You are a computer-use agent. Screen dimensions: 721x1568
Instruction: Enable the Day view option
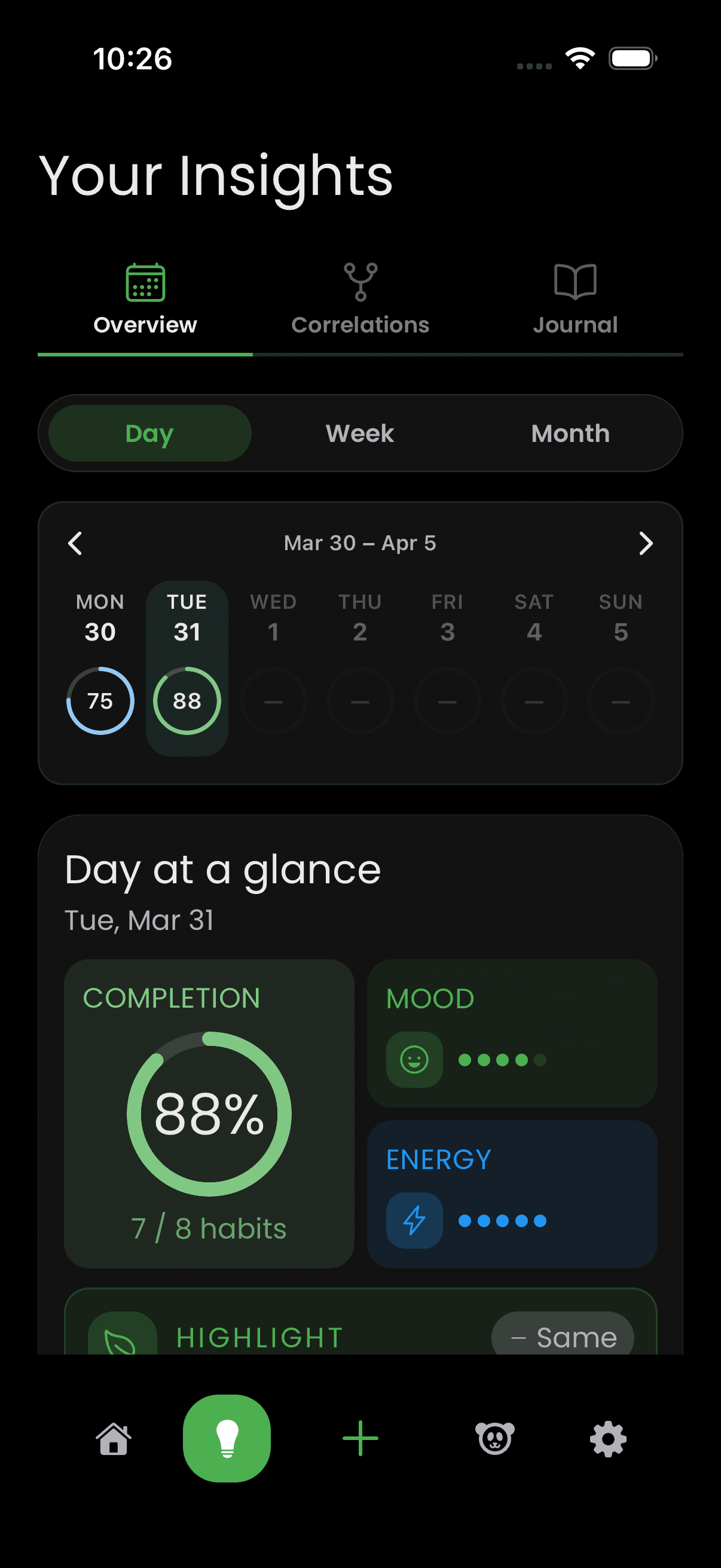(x=148, y=433)
